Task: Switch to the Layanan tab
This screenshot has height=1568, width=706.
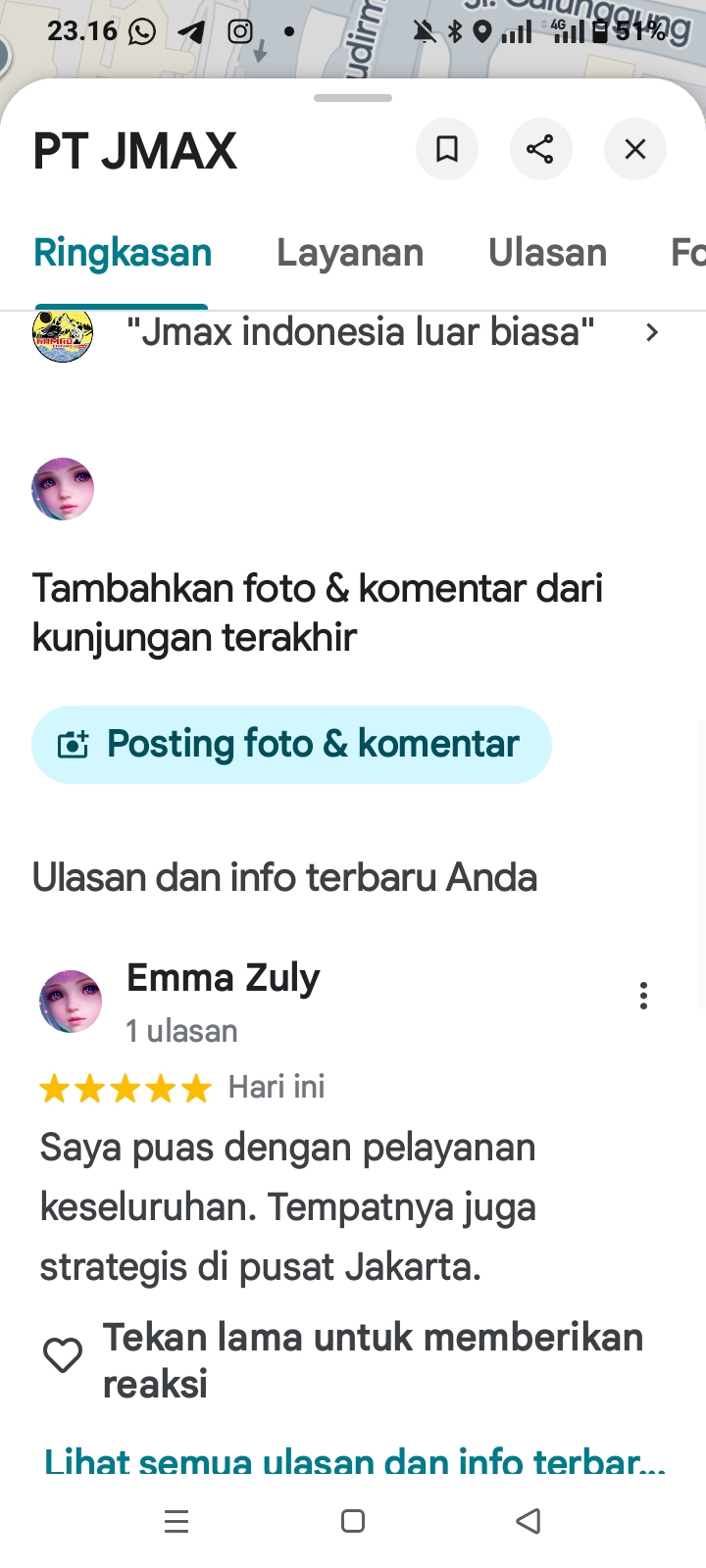Action: point(350,253)
